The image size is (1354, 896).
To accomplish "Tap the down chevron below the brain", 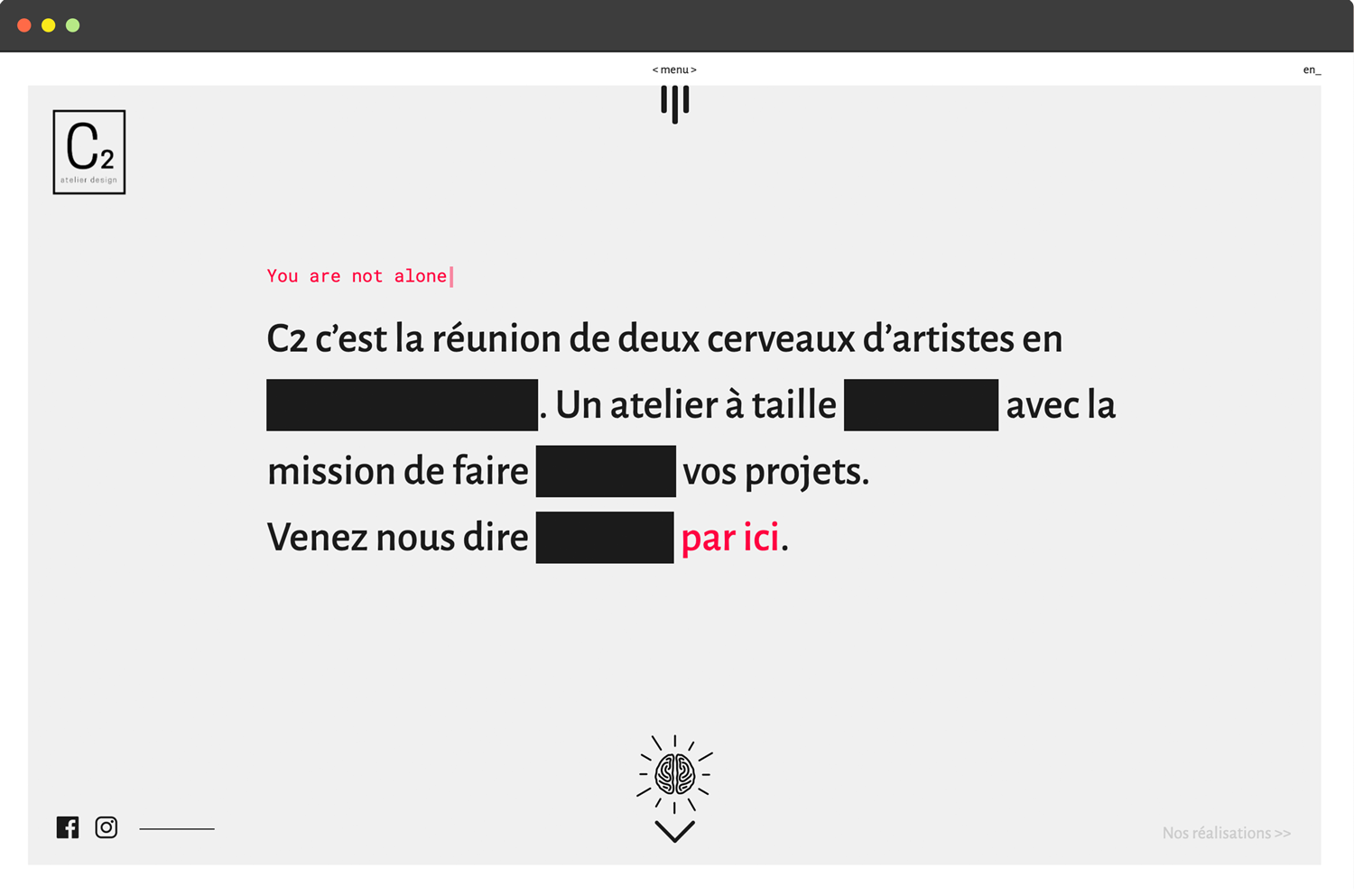I will (x=674, y=831).
